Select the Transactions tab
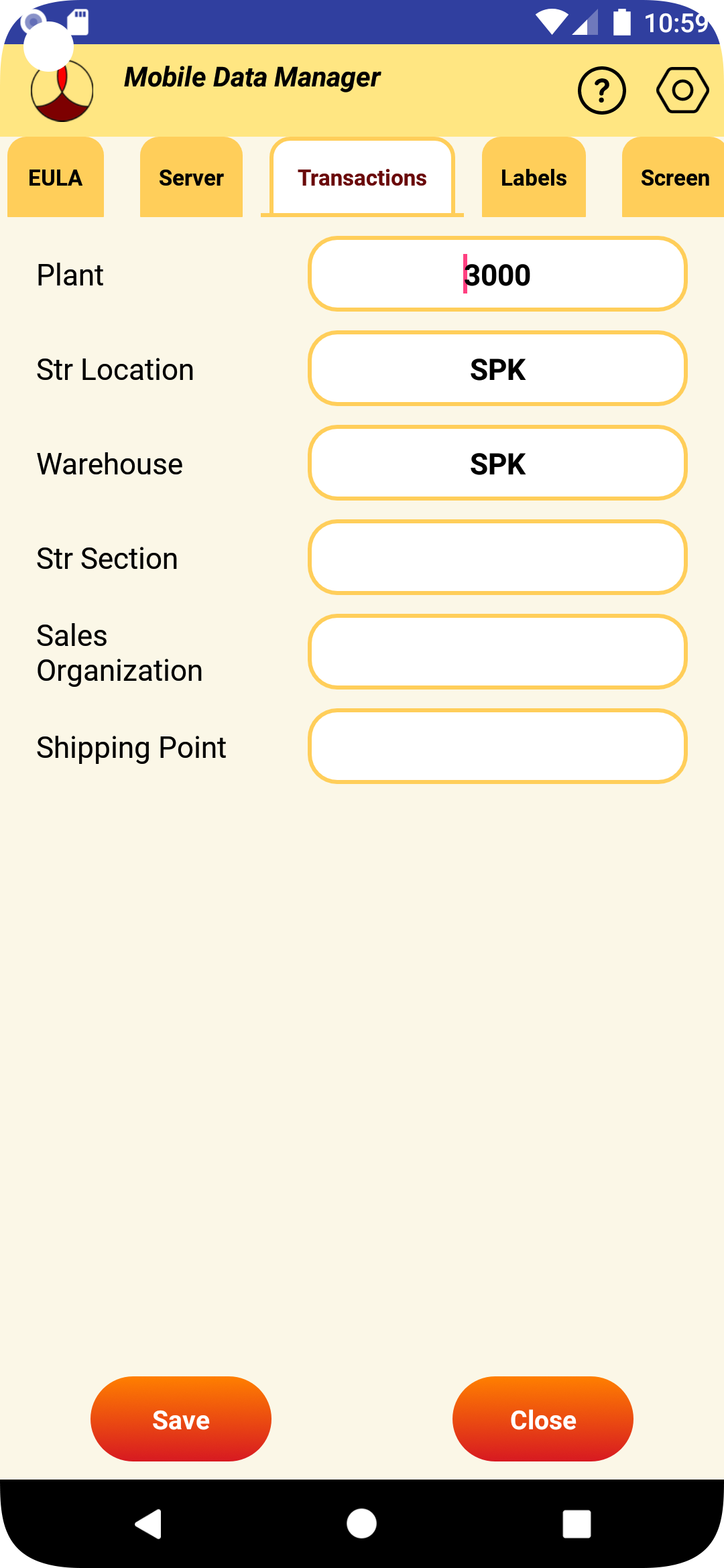The height and width of the screenshot is (1568, 724). [x=362, y=178]
